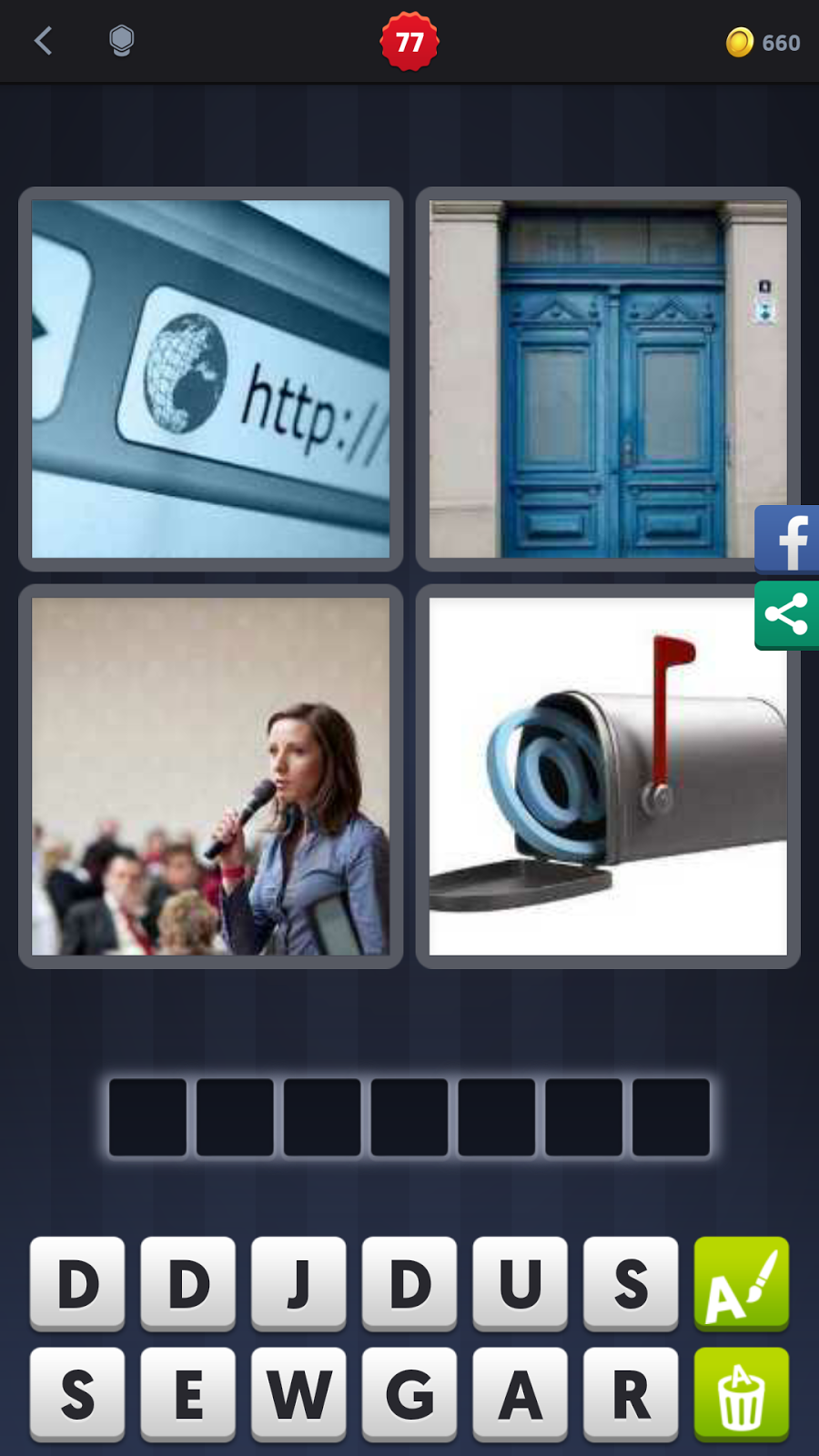This screenshot has width=819, height=1456.
Task: Share the puzzle on Facebook
Action: pos(788,540)
